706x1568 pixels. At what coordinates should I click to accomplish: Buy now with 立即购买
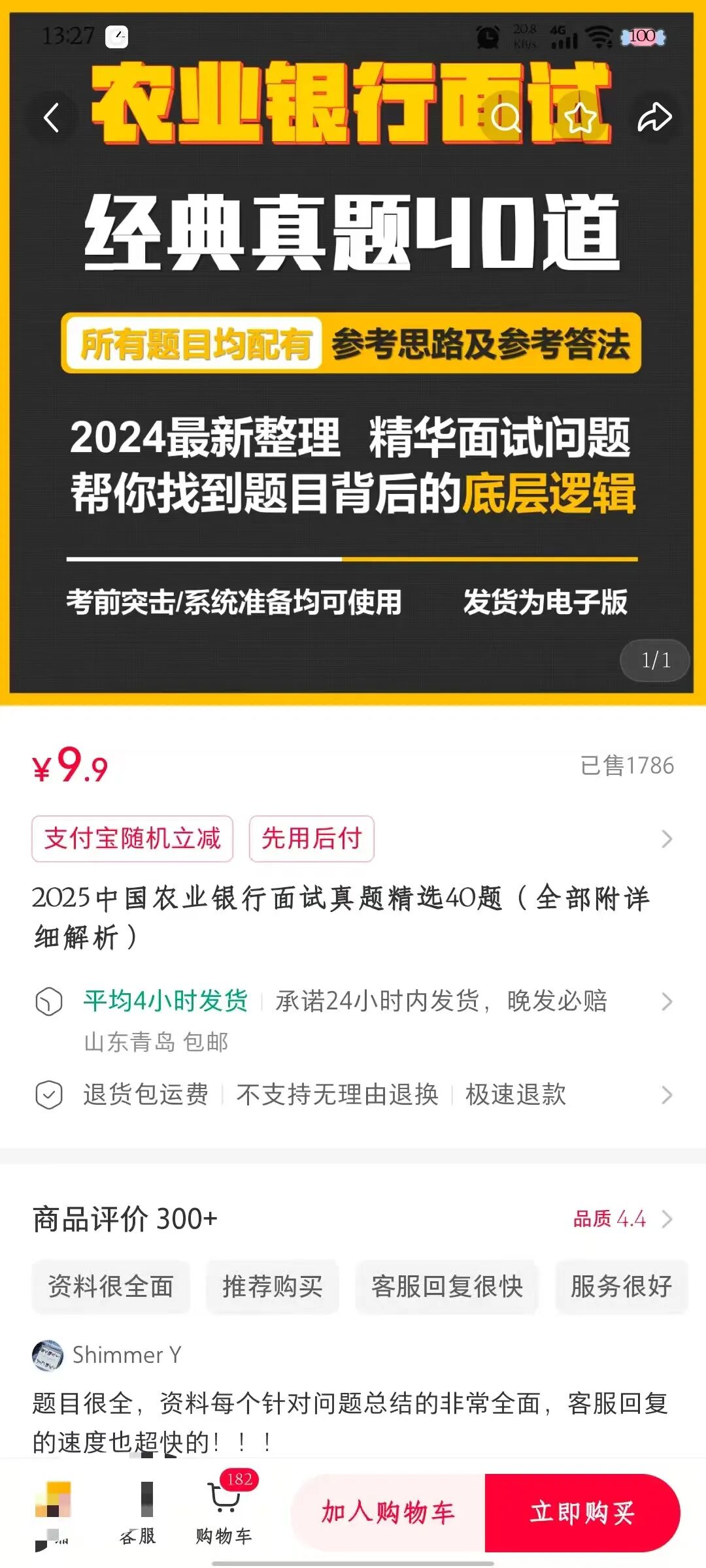point(582,1512)
